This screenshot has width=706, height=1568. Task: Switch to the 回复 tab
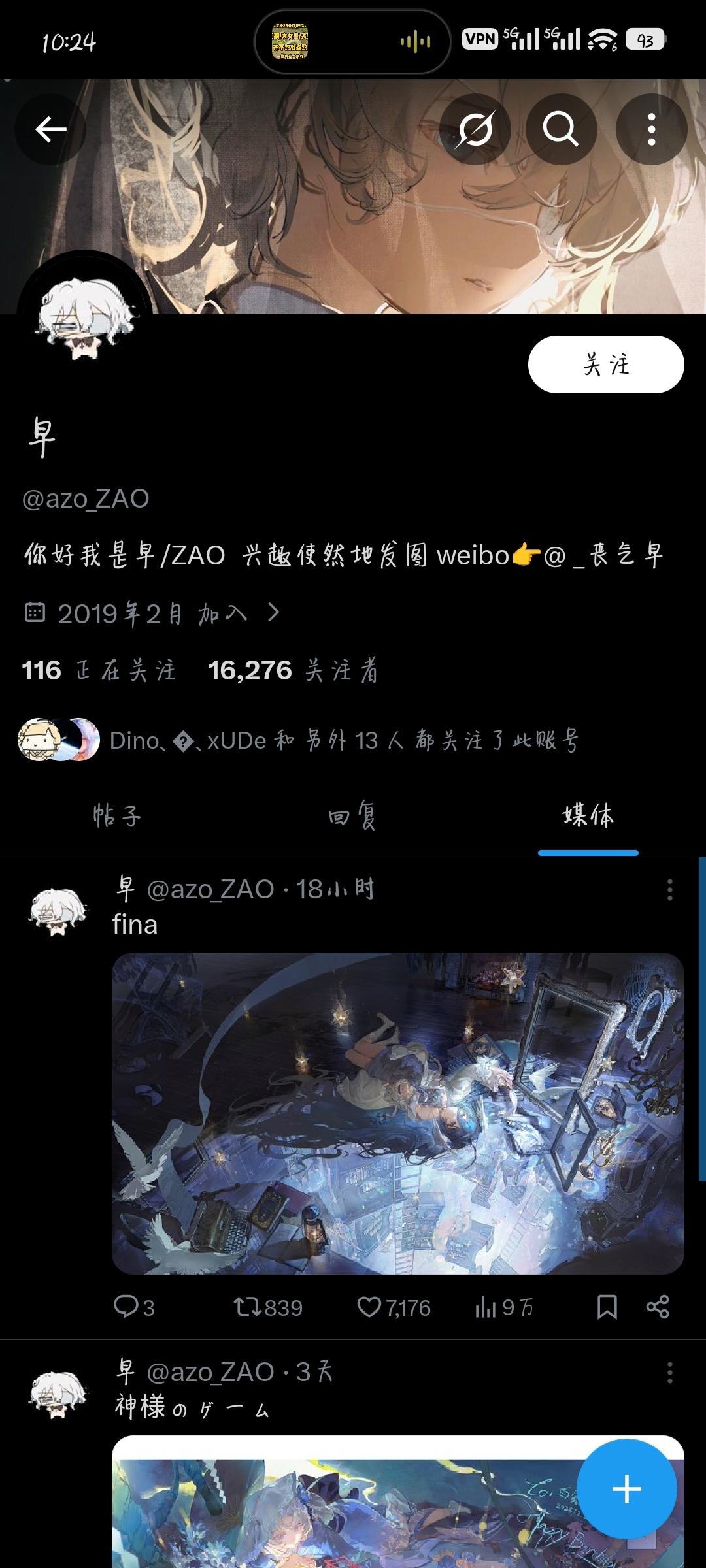tap(352, 816)
